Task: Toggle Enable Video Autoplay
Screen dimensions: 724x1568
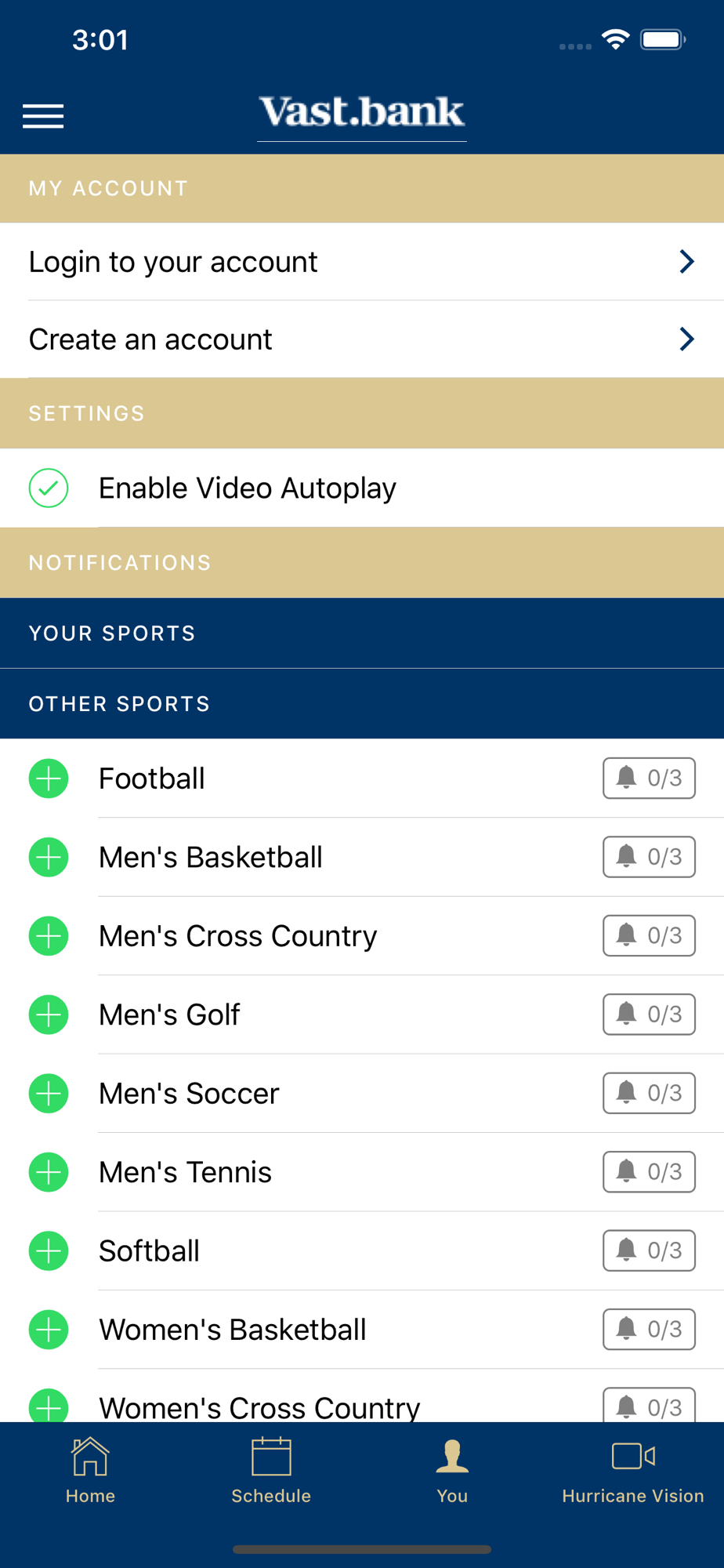Action: [x=49, y=488]
